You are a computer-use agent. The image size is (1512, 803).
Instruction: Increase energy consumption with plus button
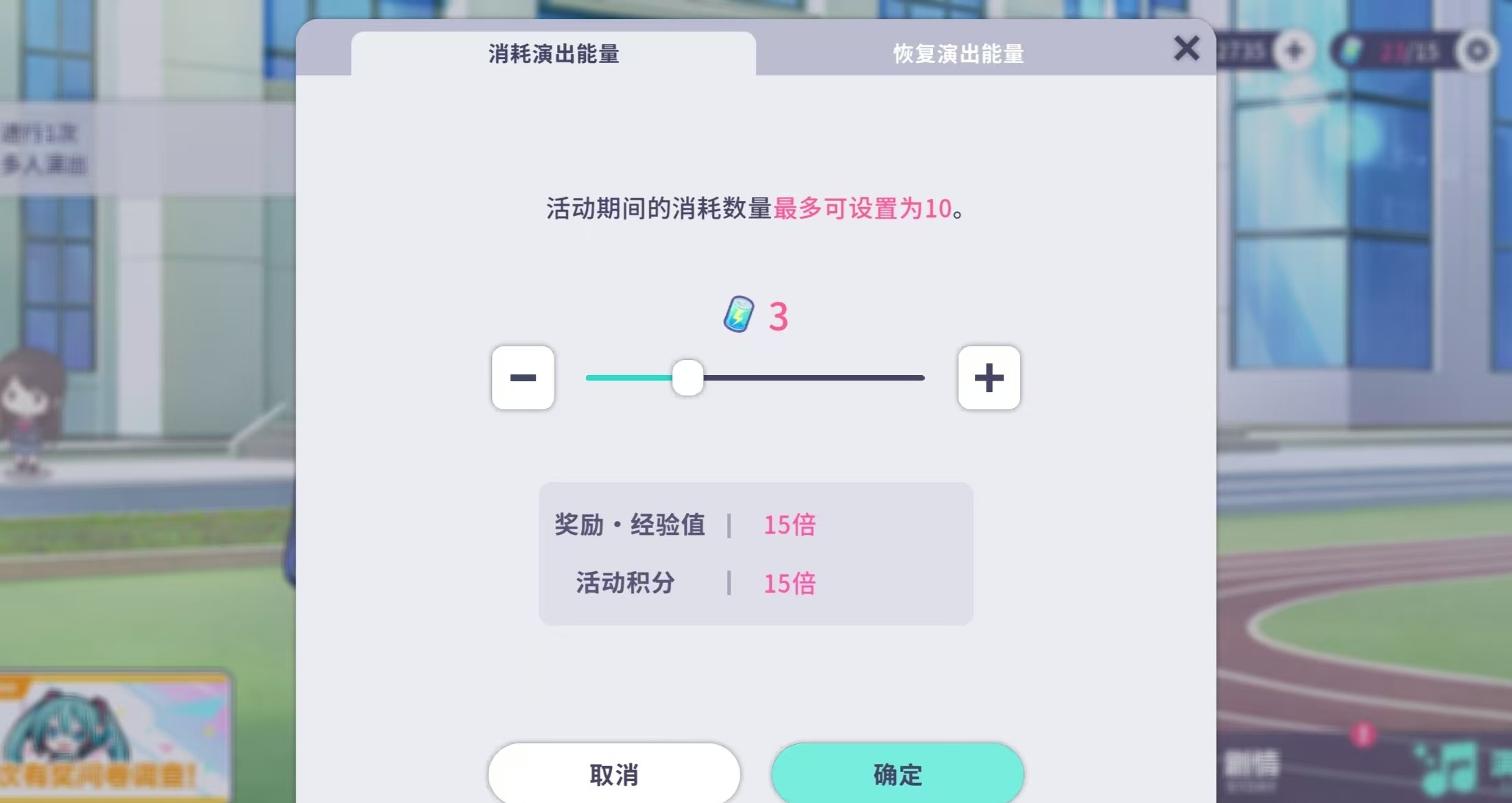[989, 378]
